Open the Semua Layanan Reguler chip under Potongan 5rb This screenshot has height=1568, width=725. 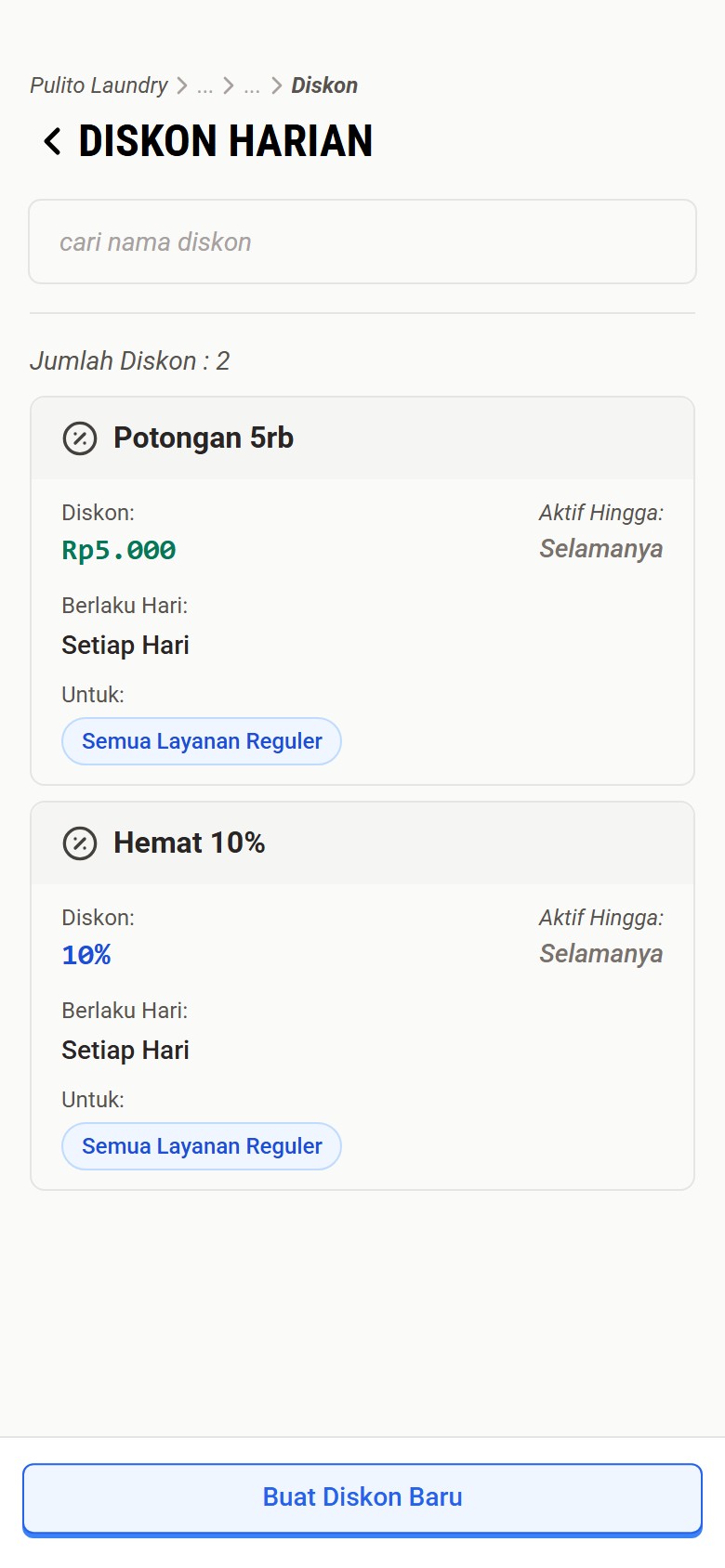click(x=201, y=741)
